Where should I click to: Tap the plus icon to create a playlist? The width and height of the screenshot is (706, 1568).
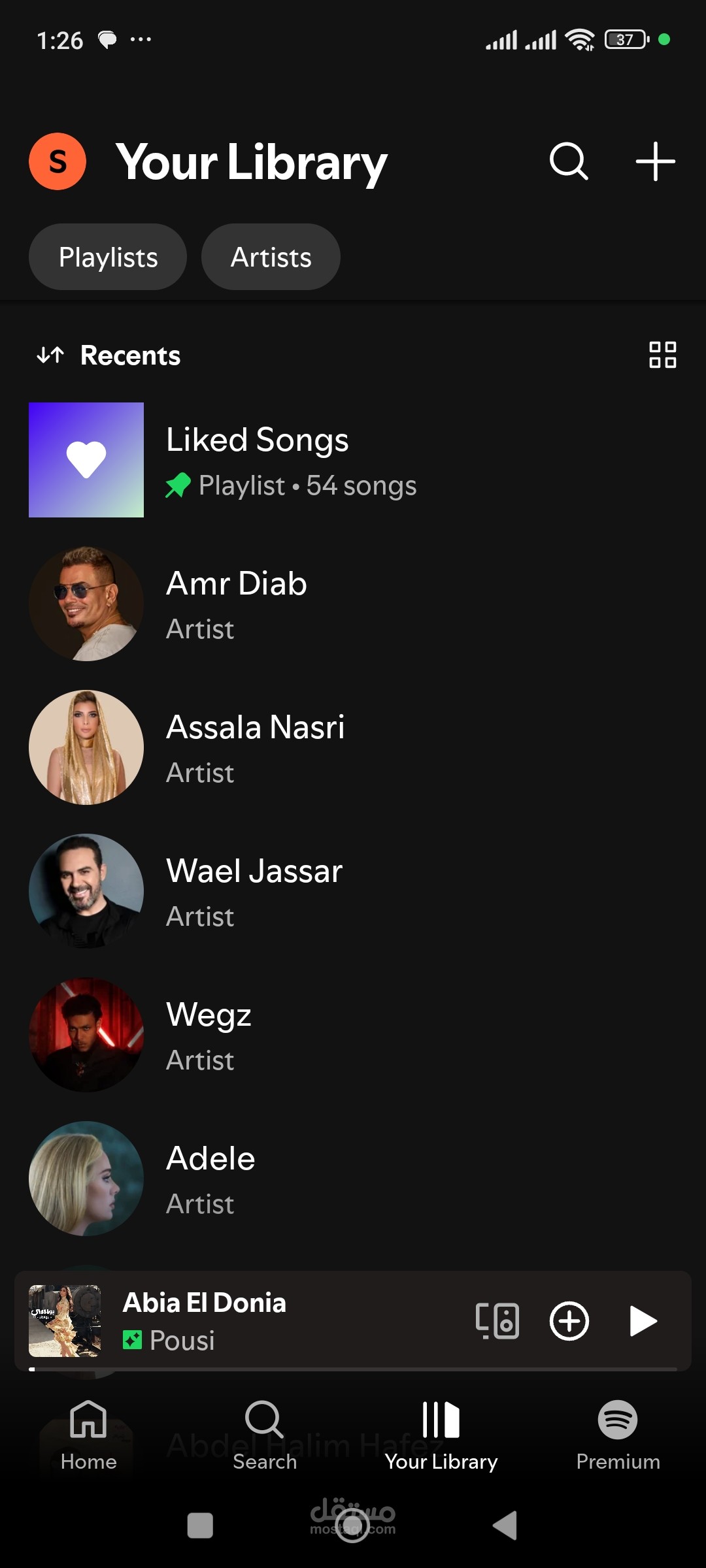(655, 161)
